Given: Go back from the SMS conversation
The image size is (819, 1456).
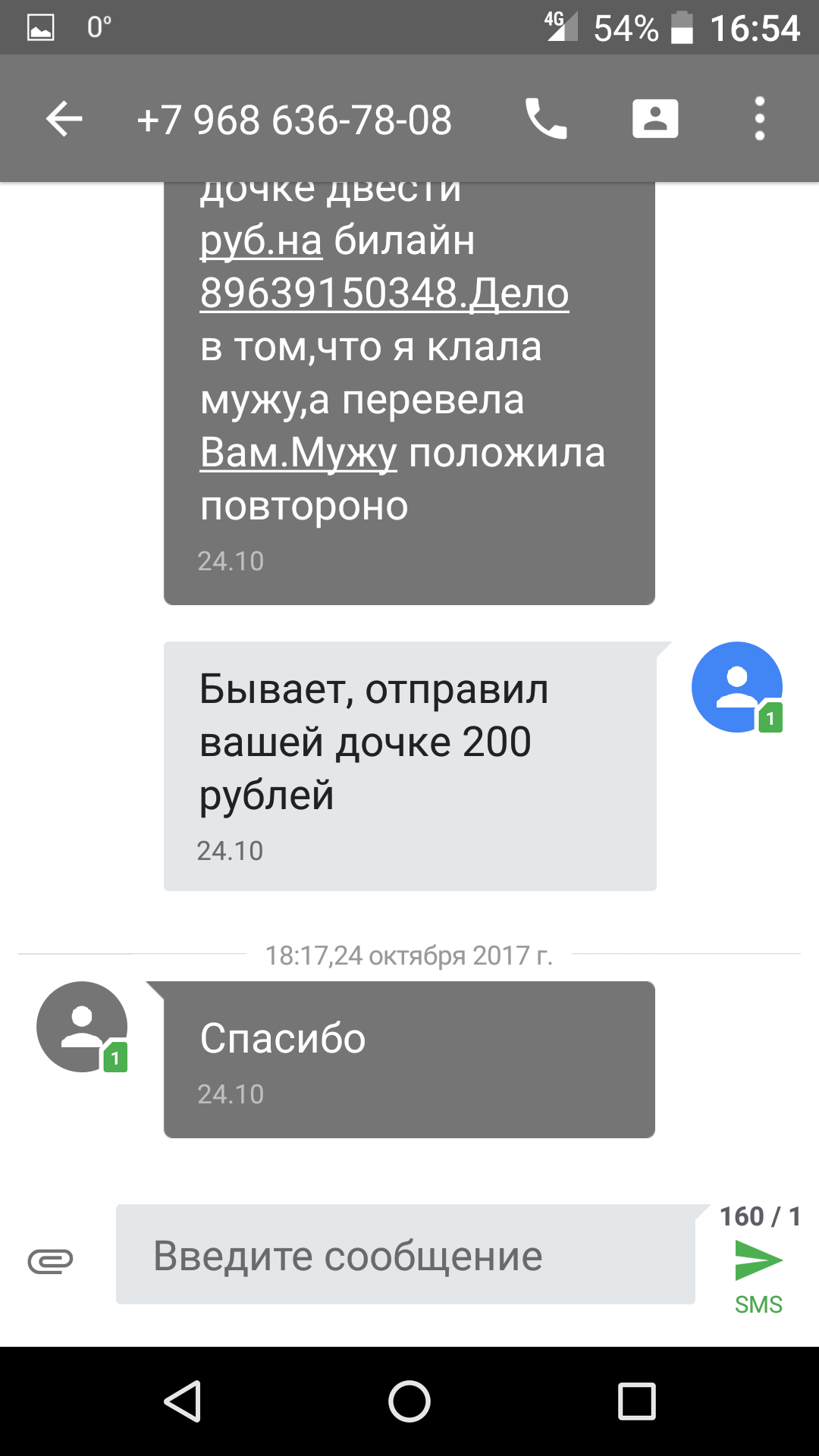Looking at the screenshot, I should click(x=64, y=119).
